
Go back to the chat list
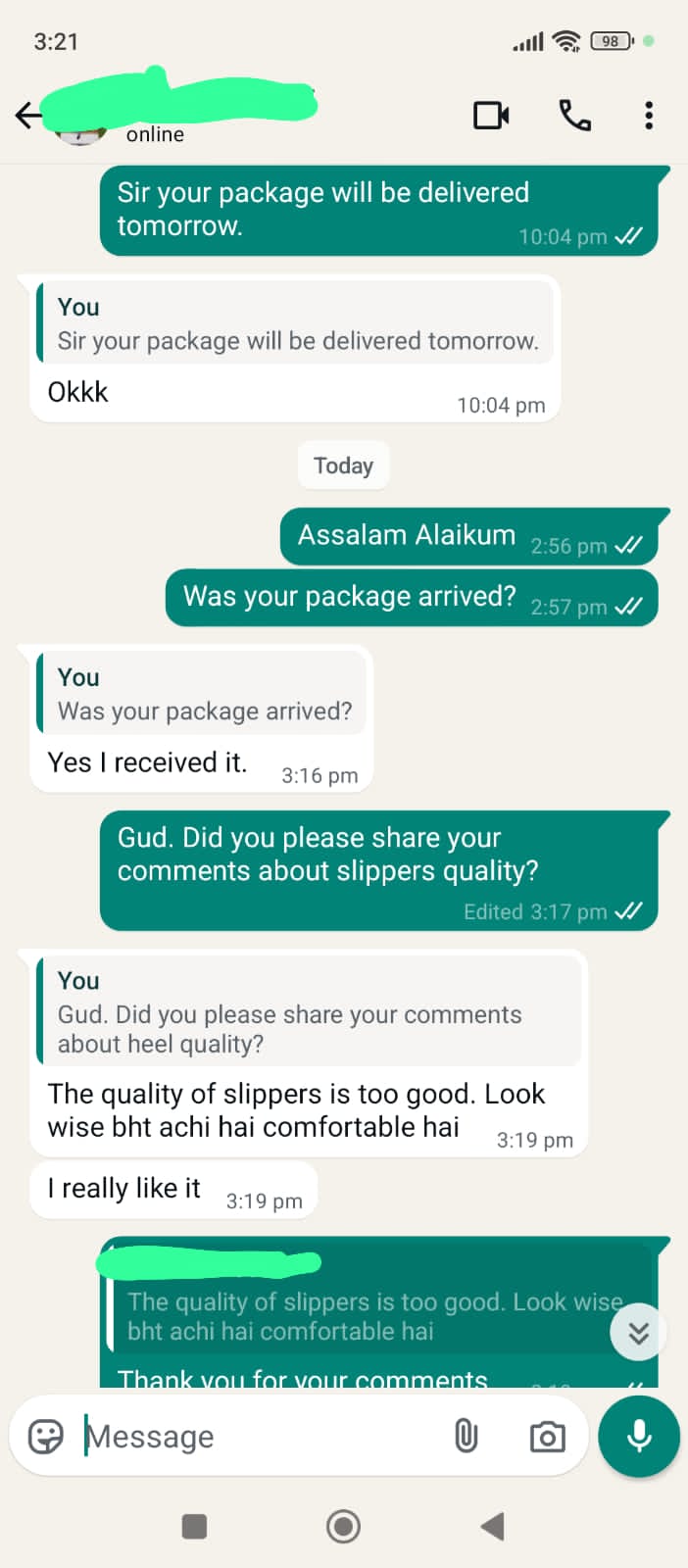pos(27,116)
